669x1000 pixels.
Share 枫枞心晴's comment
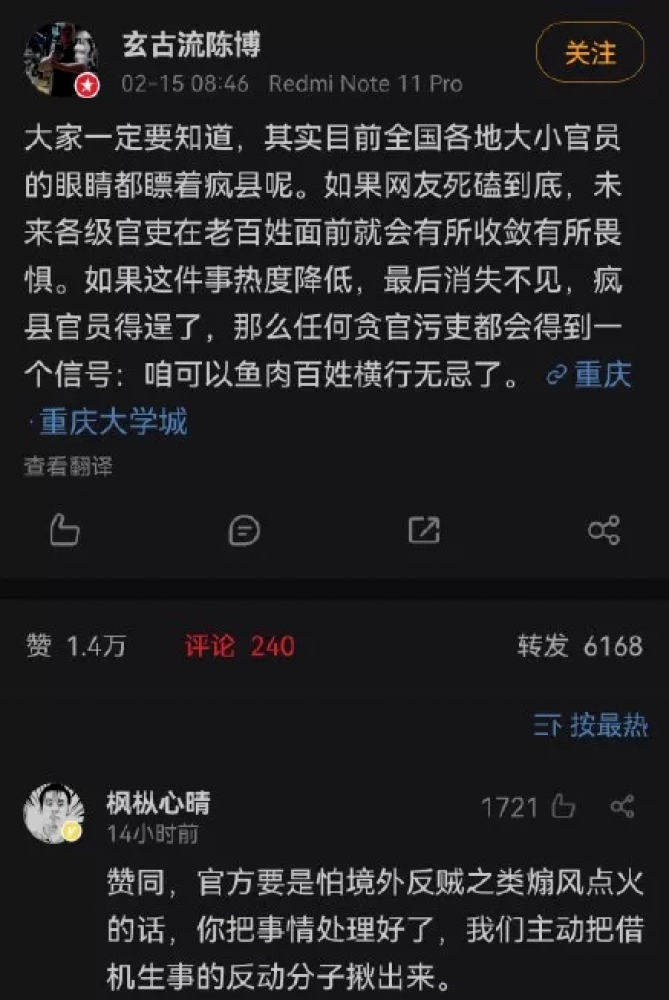point(622,807)
